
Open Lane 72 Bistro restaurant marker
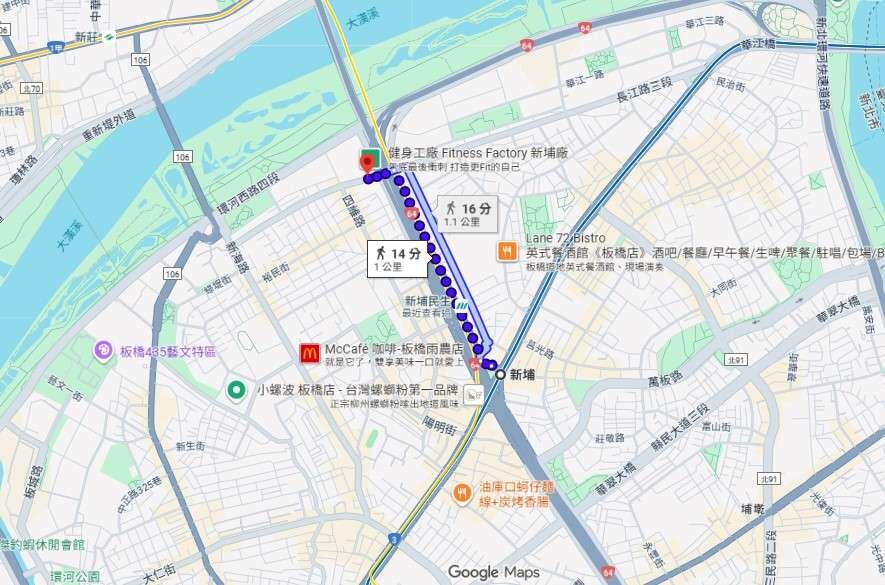[x=508, y=251]
